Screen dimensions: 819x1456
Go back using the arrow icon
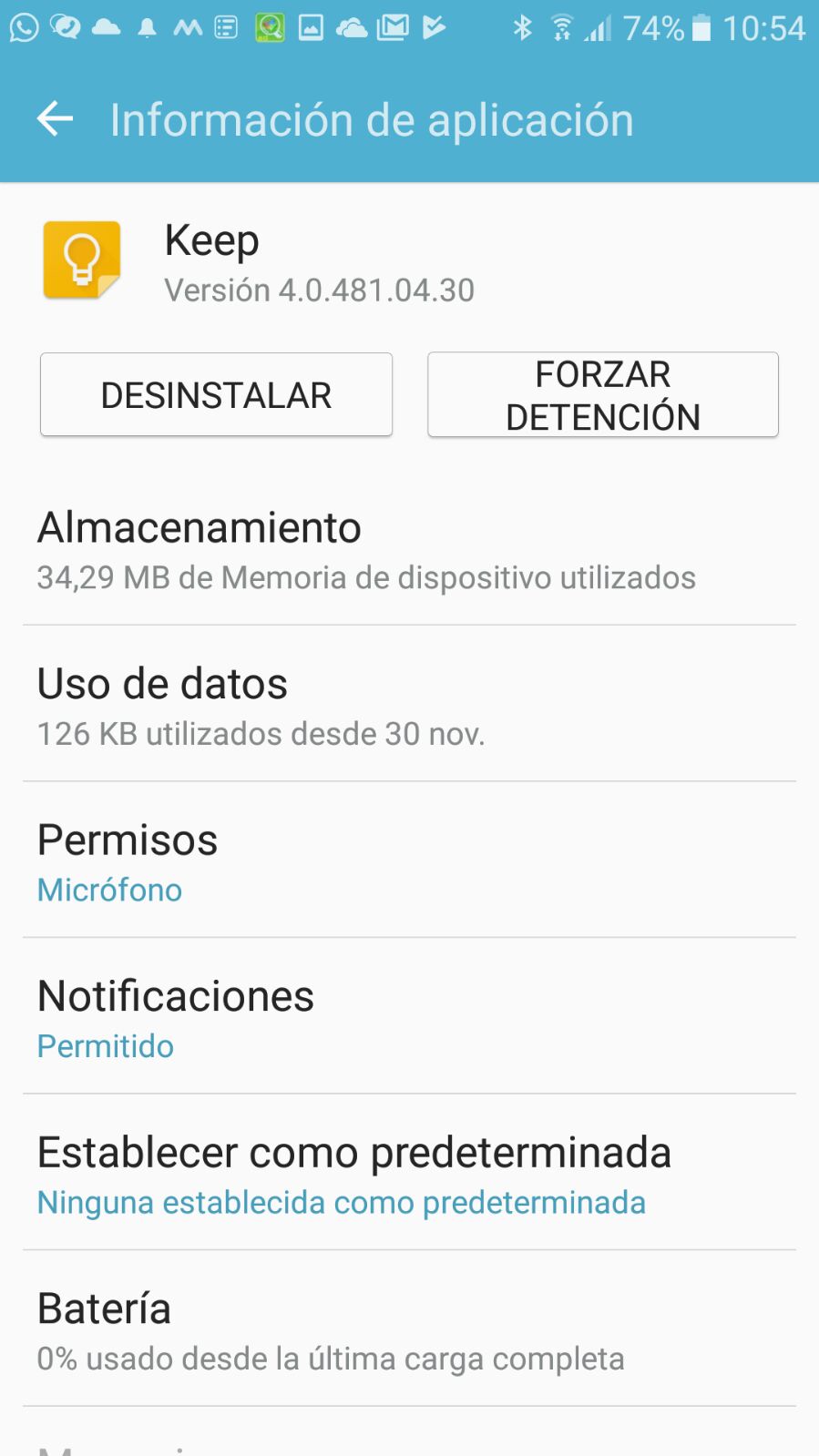coord(55,119)
